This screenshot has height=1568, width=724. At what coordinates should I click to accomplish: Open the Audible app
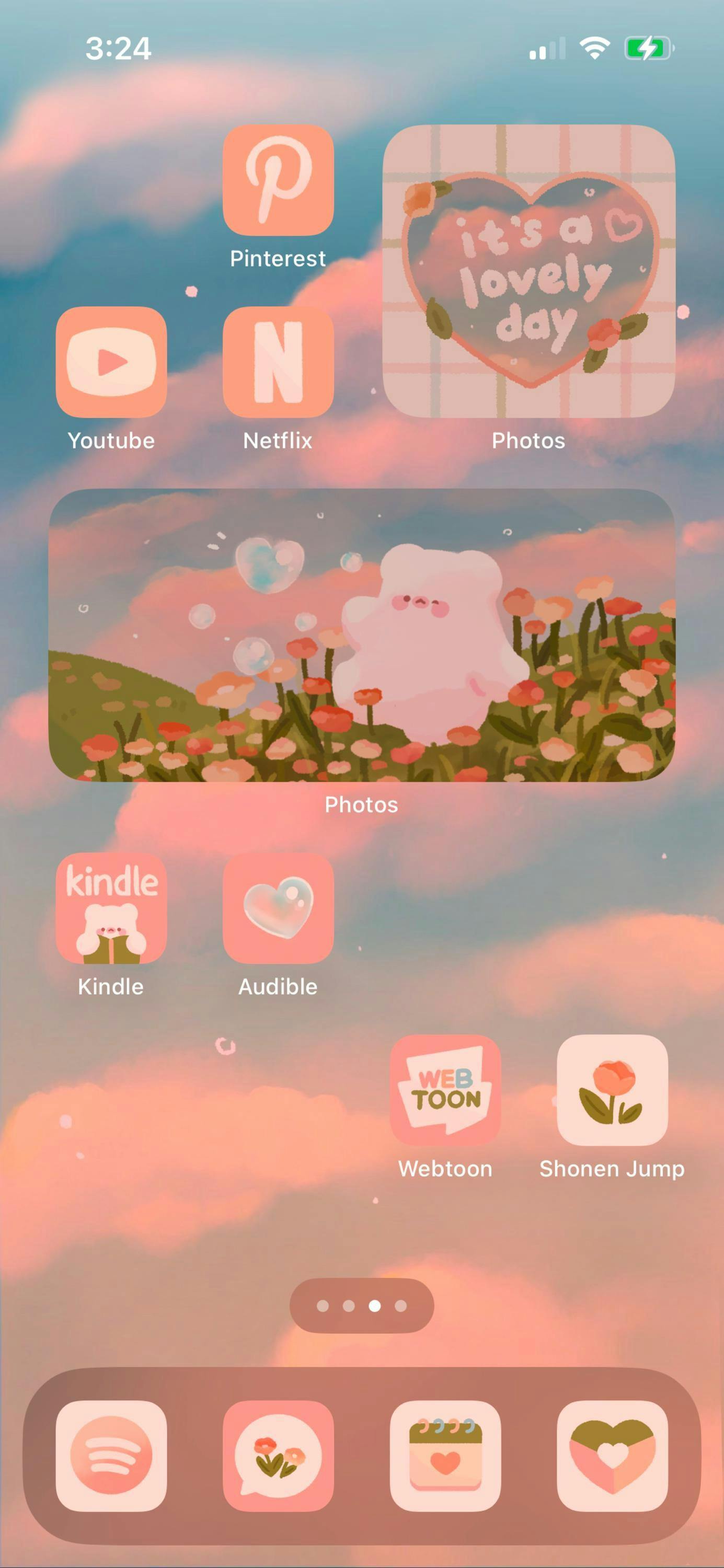[278, 908]
